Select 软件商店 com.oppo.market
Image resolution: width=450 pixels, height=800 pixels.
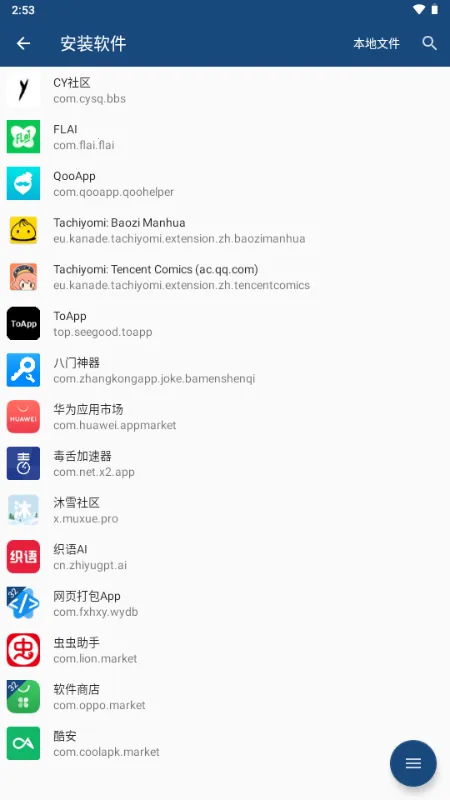click(225, 697)
